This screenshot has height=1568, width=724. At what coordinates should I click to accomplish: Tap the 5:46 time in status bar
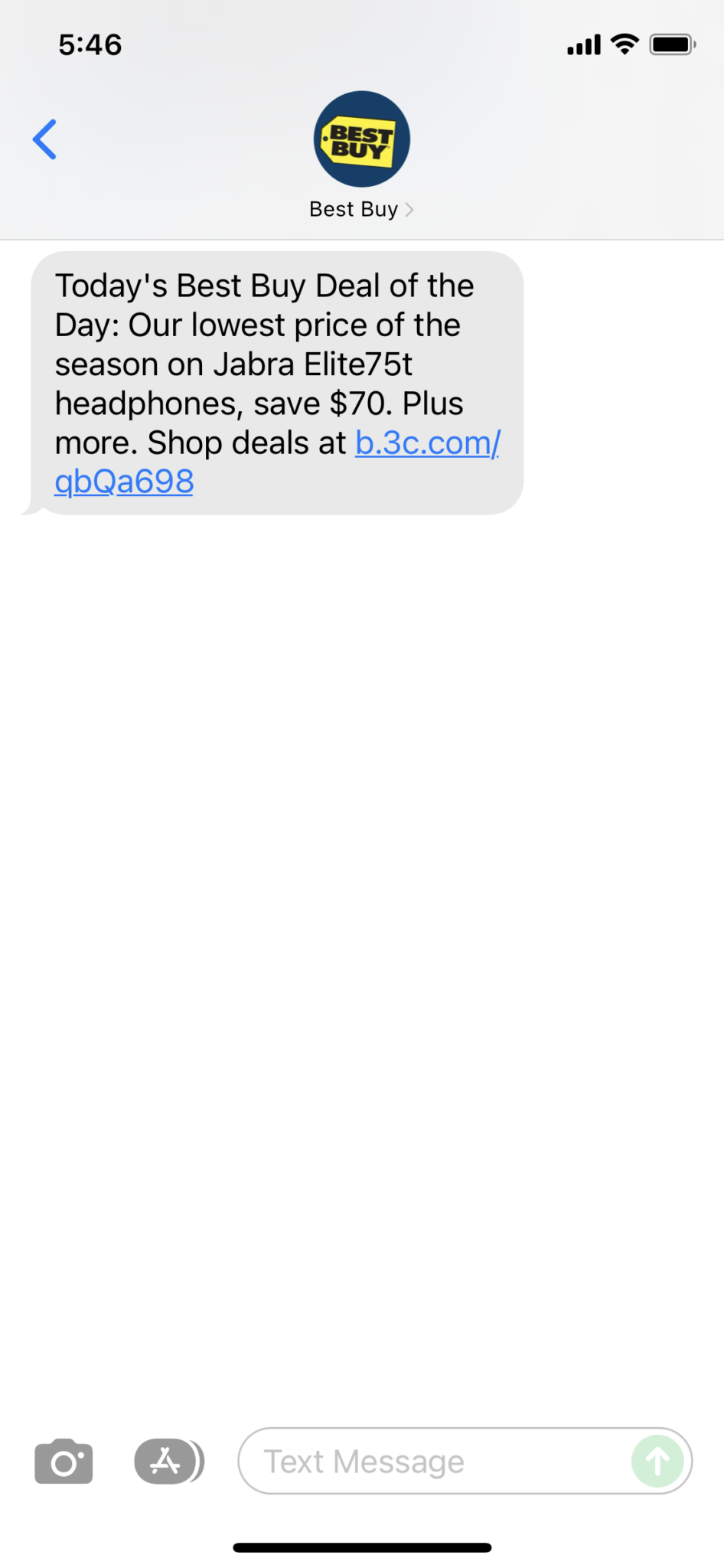click(89, 44)
